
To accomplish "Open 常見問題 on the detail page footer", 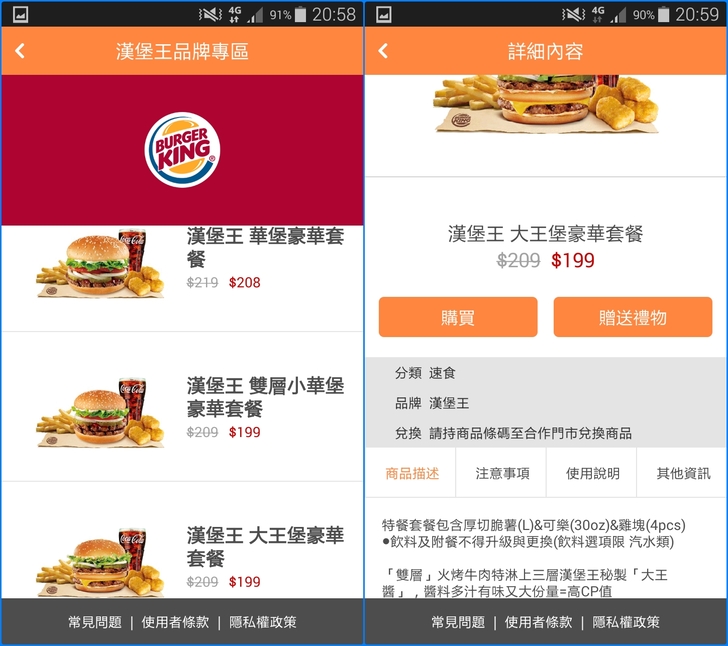I will click(x=458, y=622).
